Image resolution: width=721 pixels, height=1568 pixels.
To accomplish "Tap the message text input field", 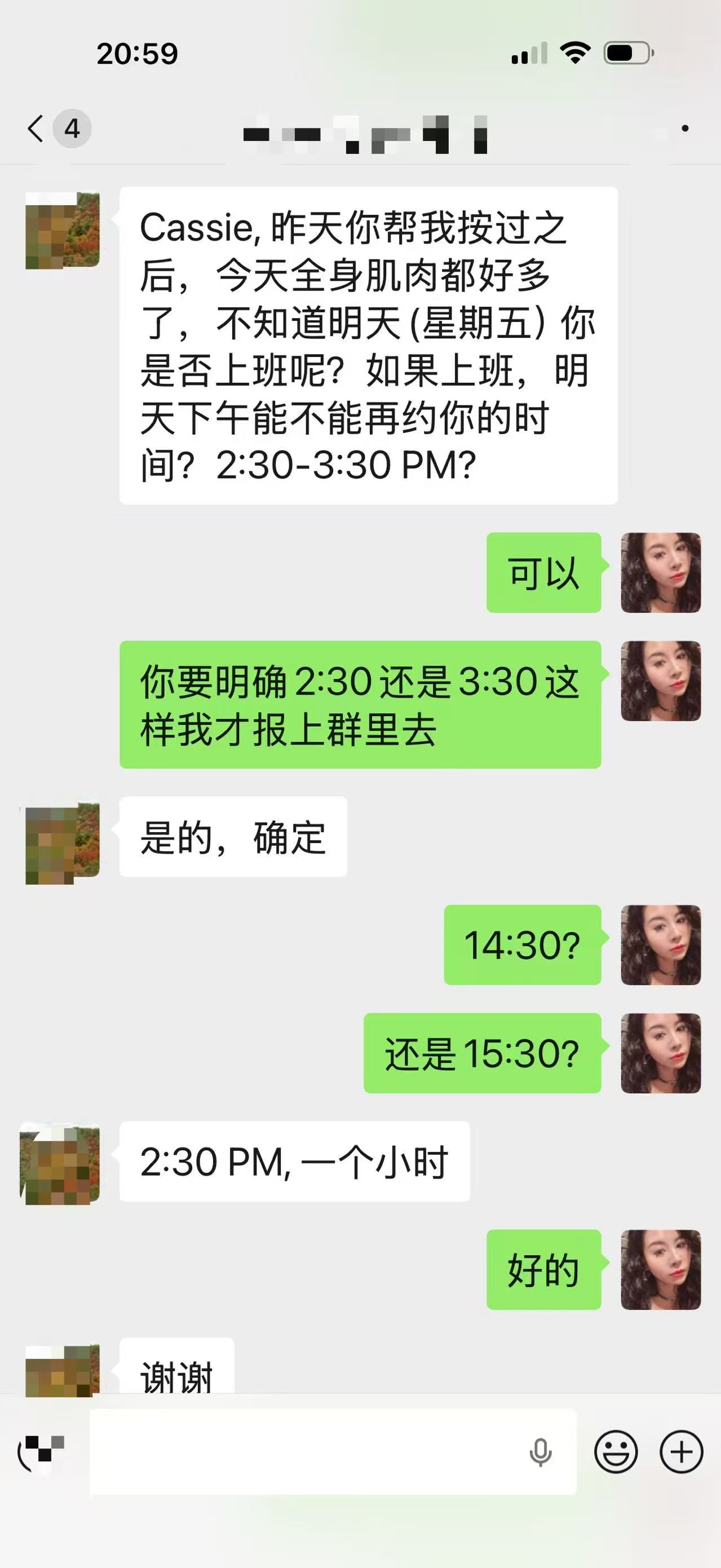I will (x=304, y=1452).
